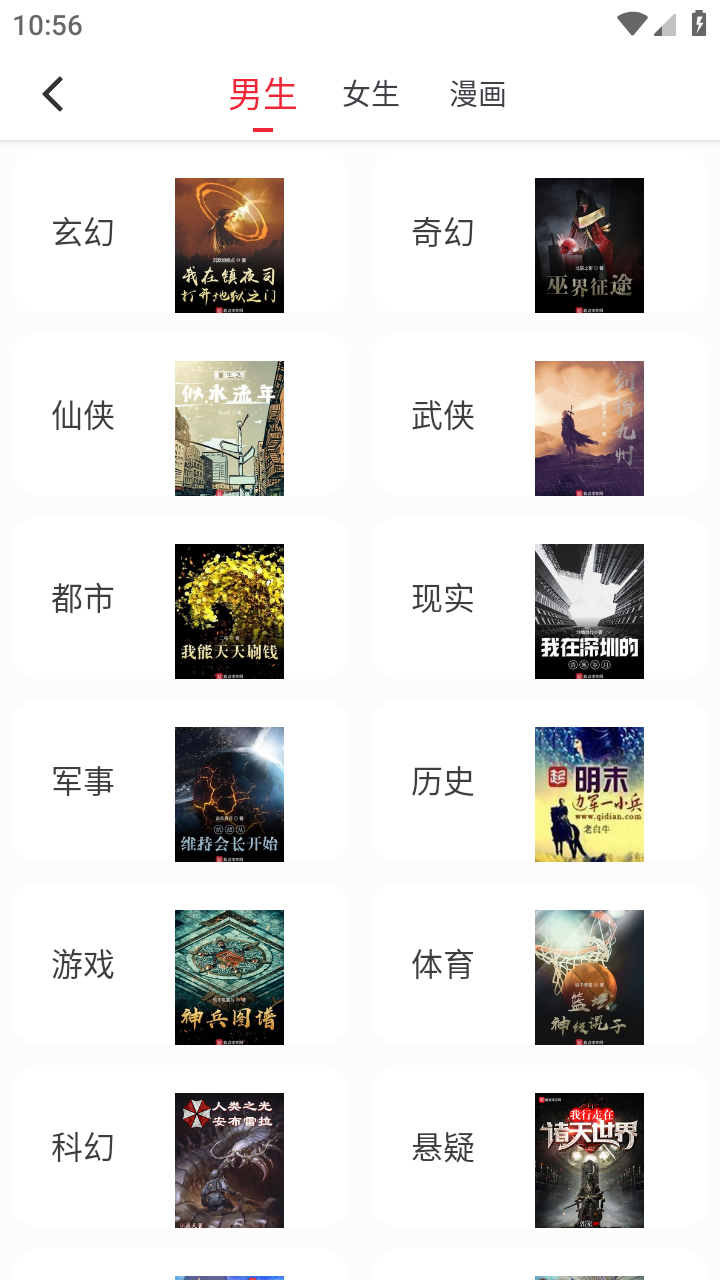Screen dimensions: 720x1280
Task: Switch to the 漫画 tab
Action: [x=478, y=93]
